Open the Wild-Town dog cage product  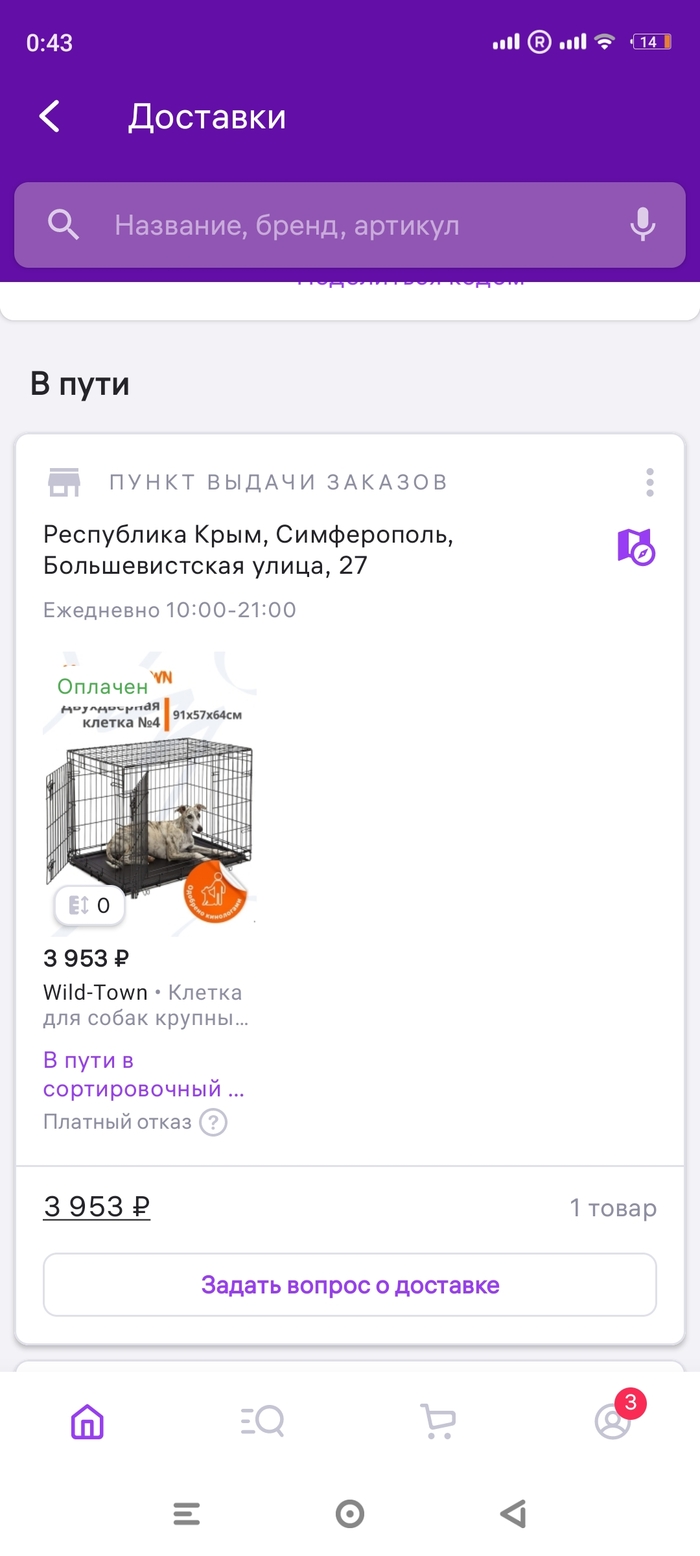[149, 795]
